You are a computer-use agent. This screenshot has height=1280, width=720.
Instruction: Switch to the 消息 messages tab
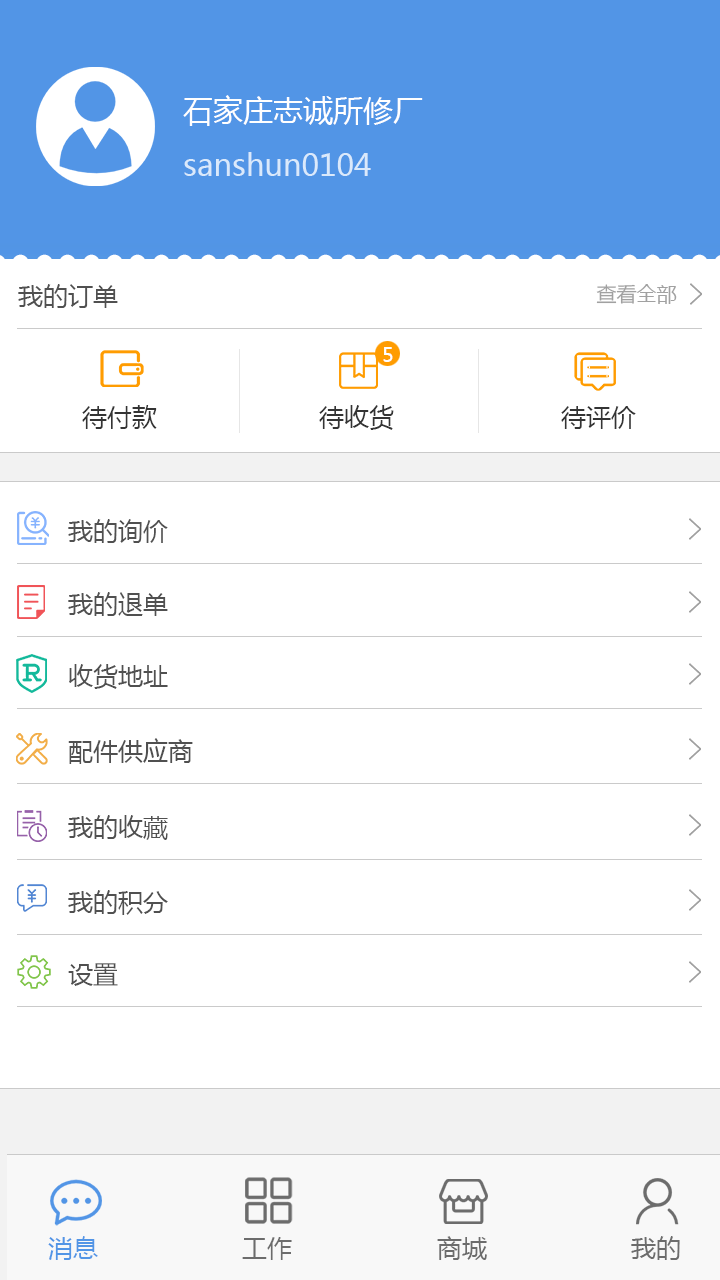click(x=75, y=1219)
